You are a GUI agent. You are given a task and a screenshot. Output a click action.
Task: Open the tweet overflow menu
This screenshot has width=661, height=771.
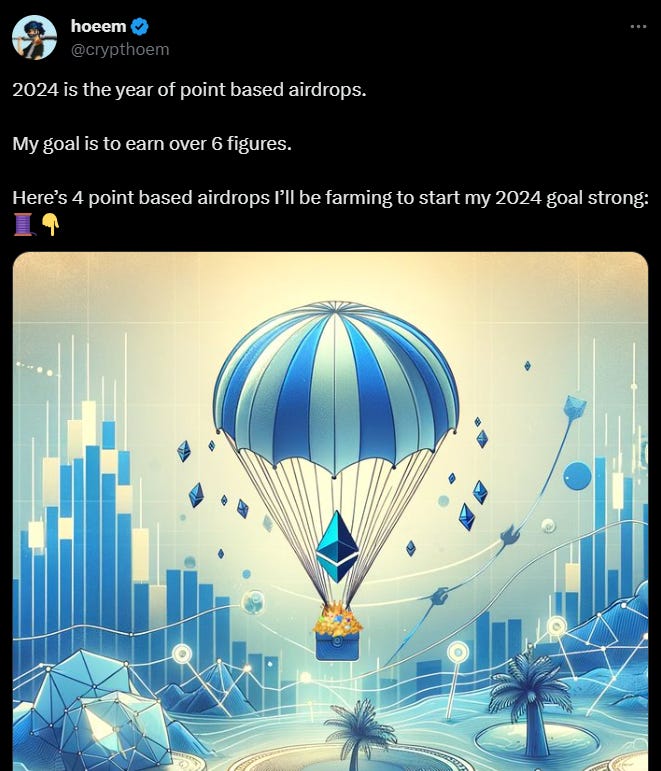pyautogui.click(x=637, y=27)
